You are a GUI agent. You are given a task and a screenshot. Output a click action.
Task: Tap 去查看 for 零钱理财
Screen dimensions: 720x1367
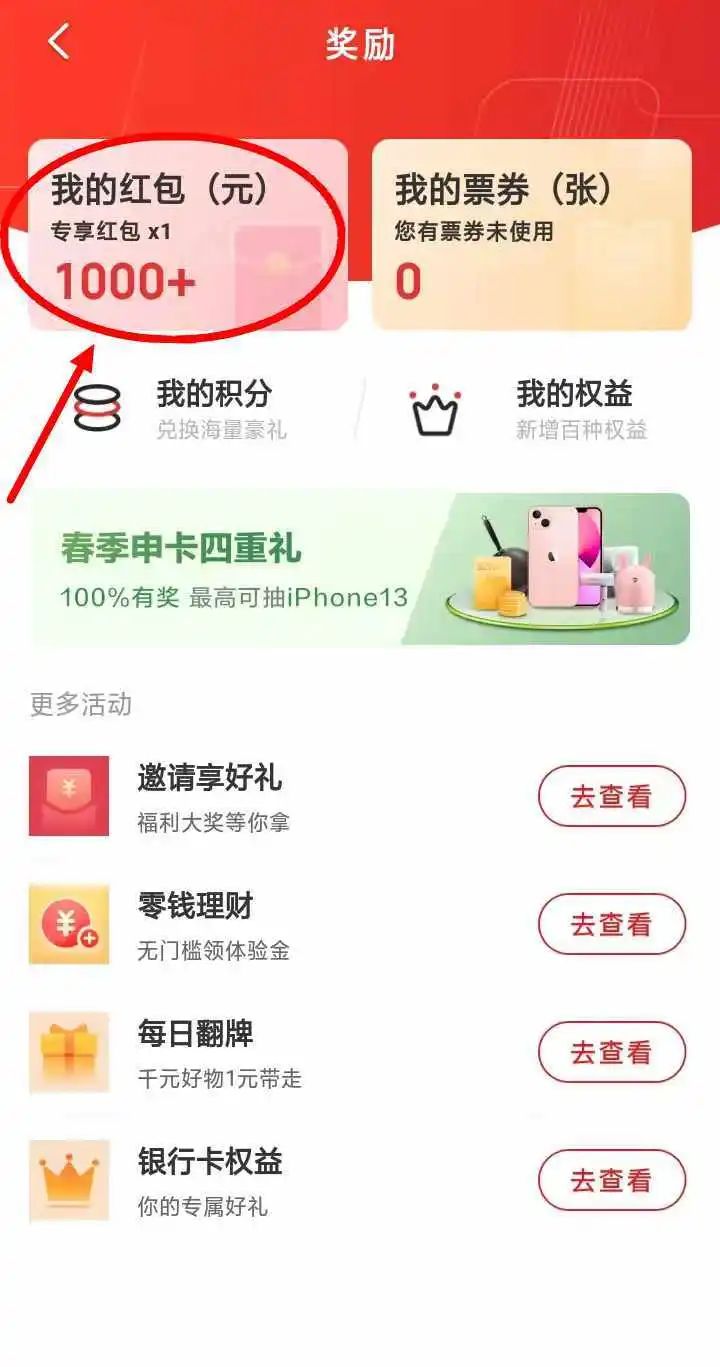611,925
